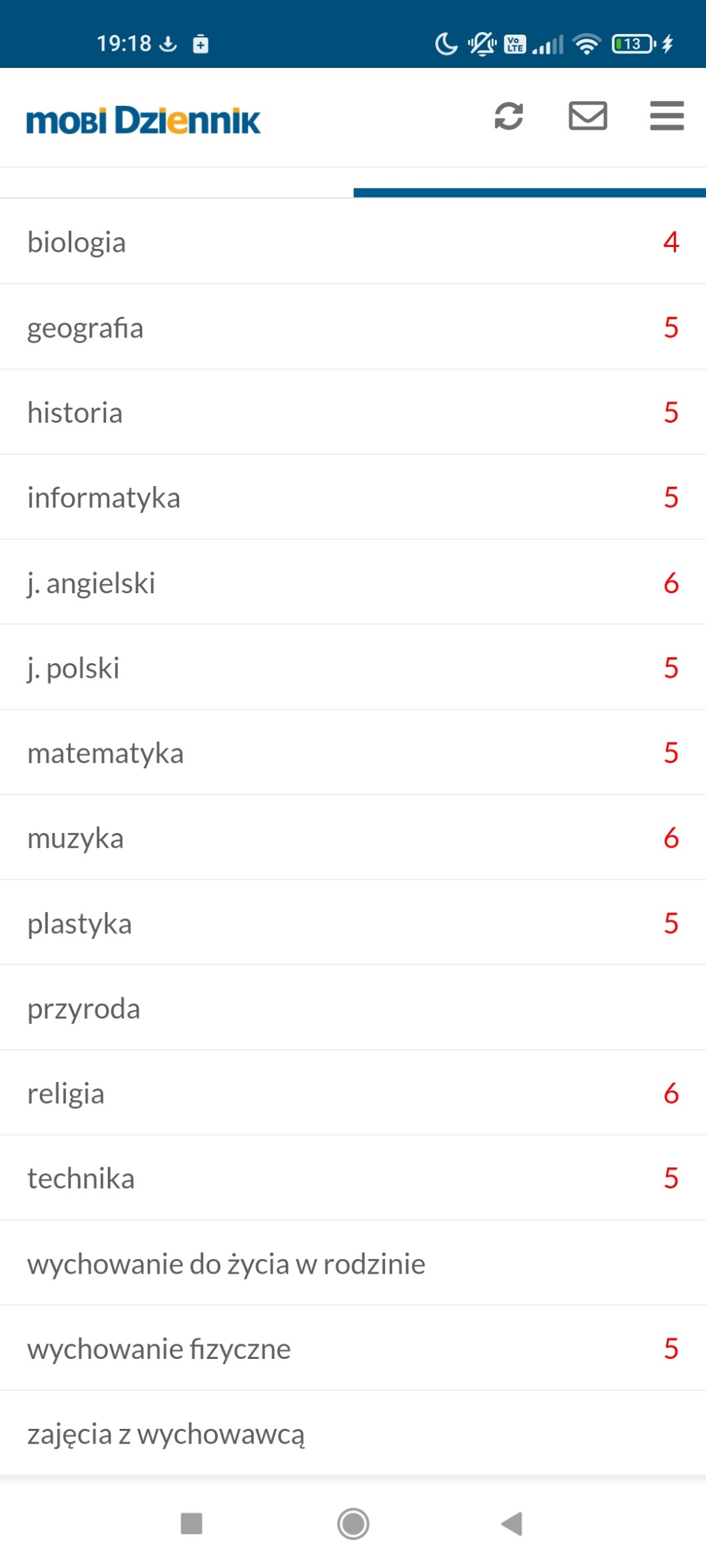The height and width of the screenshot is (1568, 706).
Task: Tap the system home button
Action: [353, 1523]
